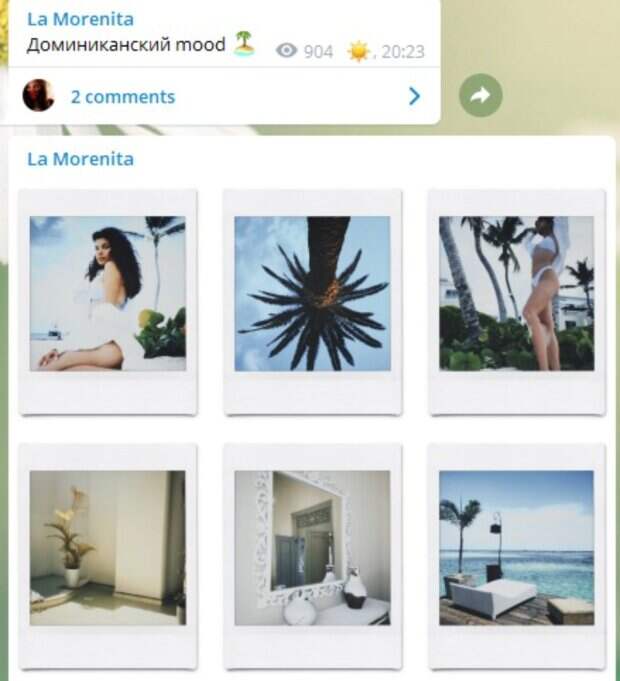Open the 2 comments thread
620x681 pixels.
(122, 97)
